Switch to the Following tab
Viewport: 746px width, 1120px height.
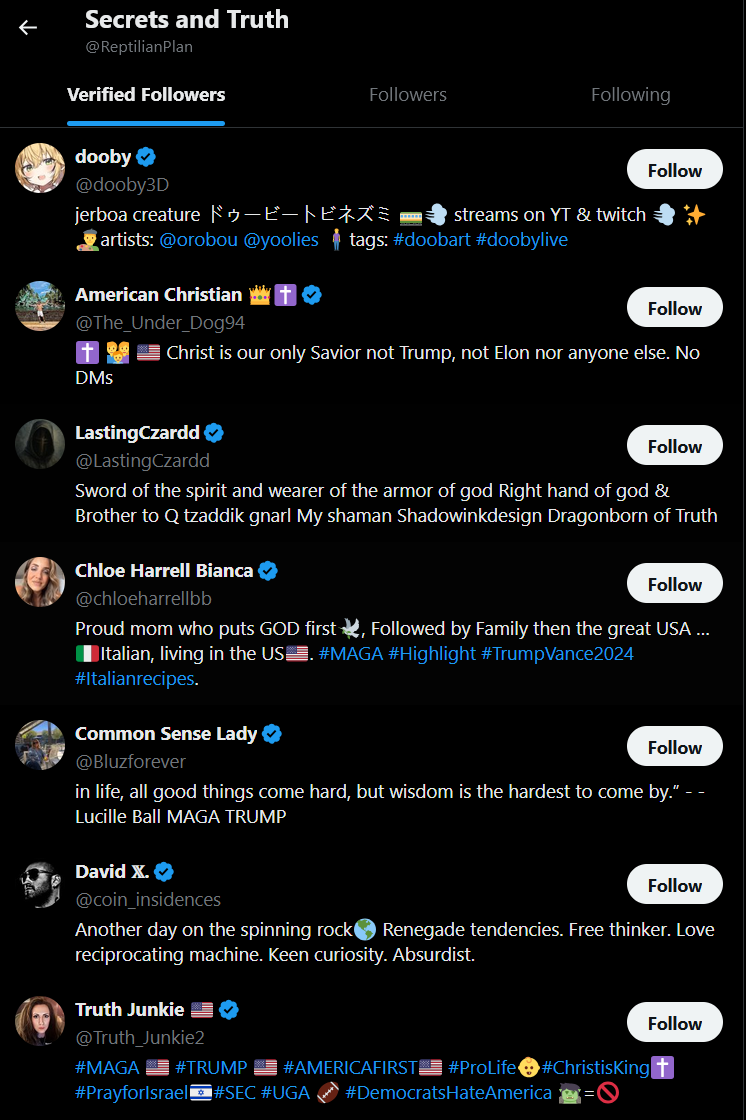[630, 95]
